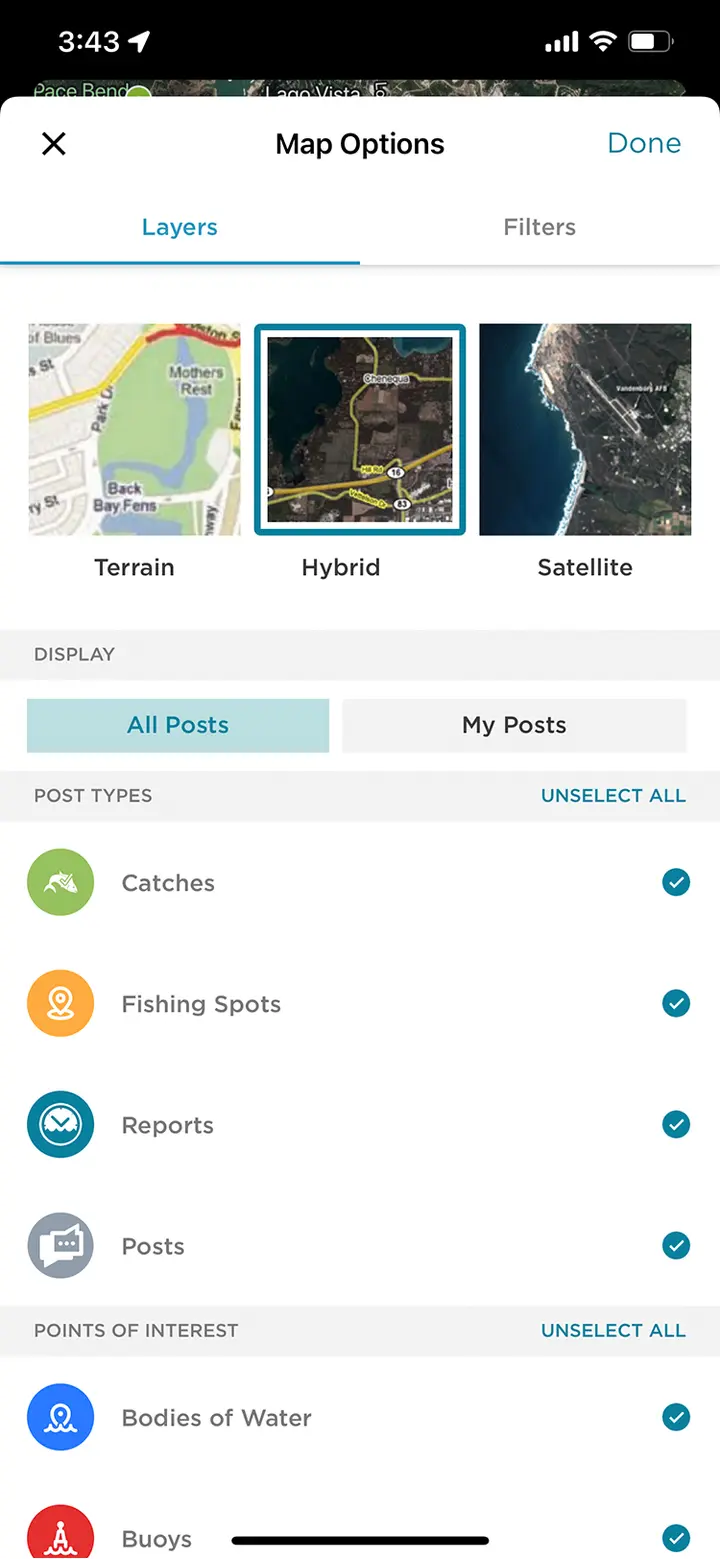Uncheck the Catches post type
The image size is (720, 1559).
pos(676,882)
